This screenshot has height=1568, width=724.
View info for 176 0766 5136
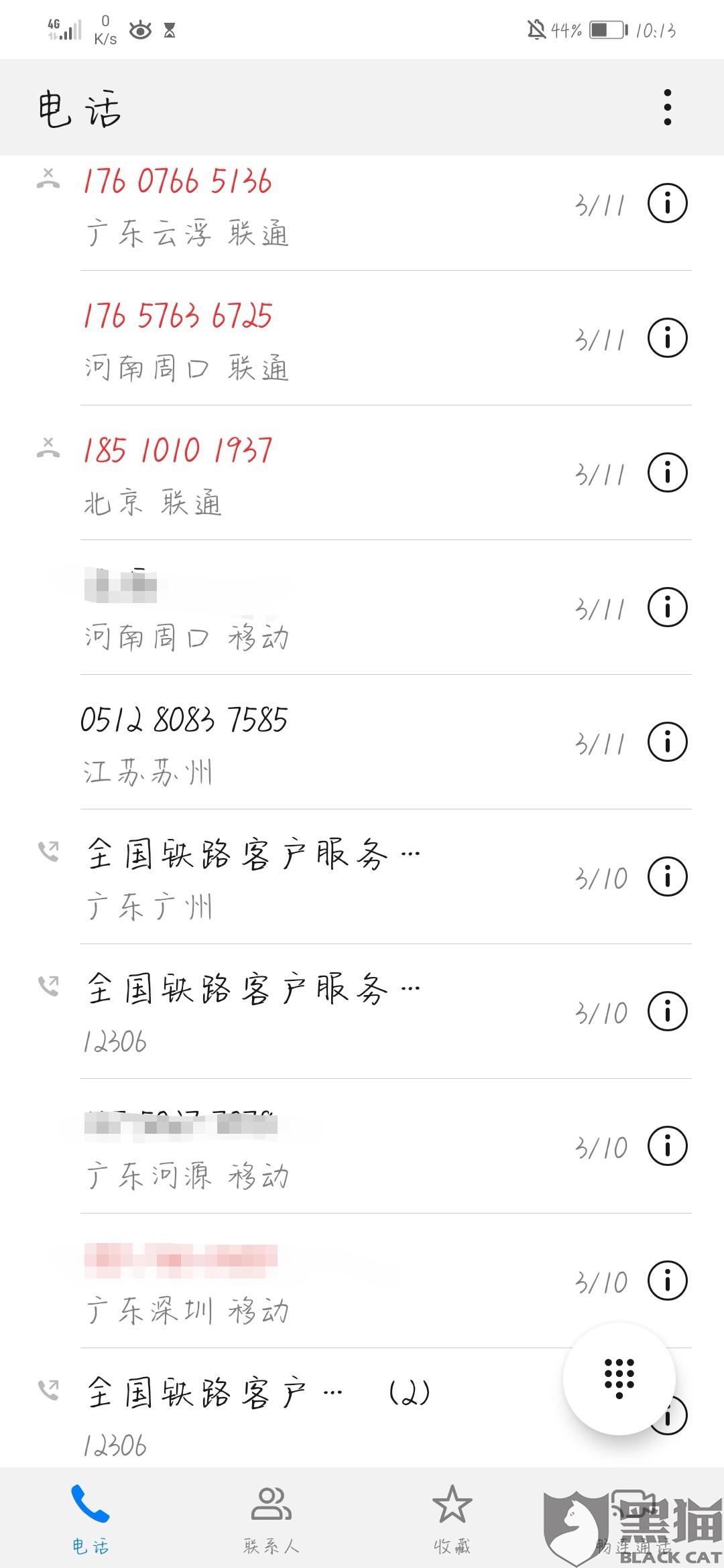667,203
